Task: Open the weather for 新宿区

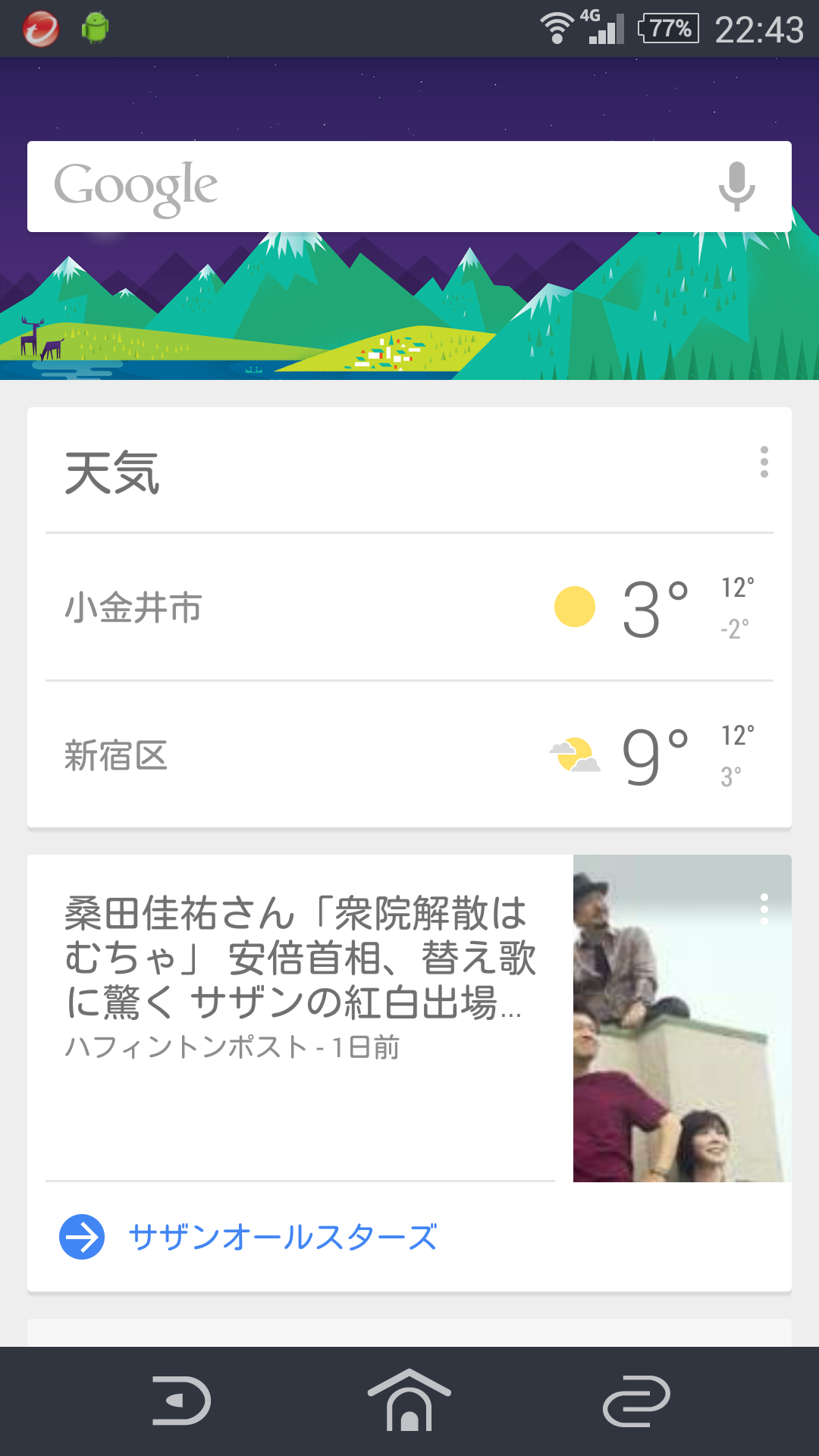Action: [409, 755]
